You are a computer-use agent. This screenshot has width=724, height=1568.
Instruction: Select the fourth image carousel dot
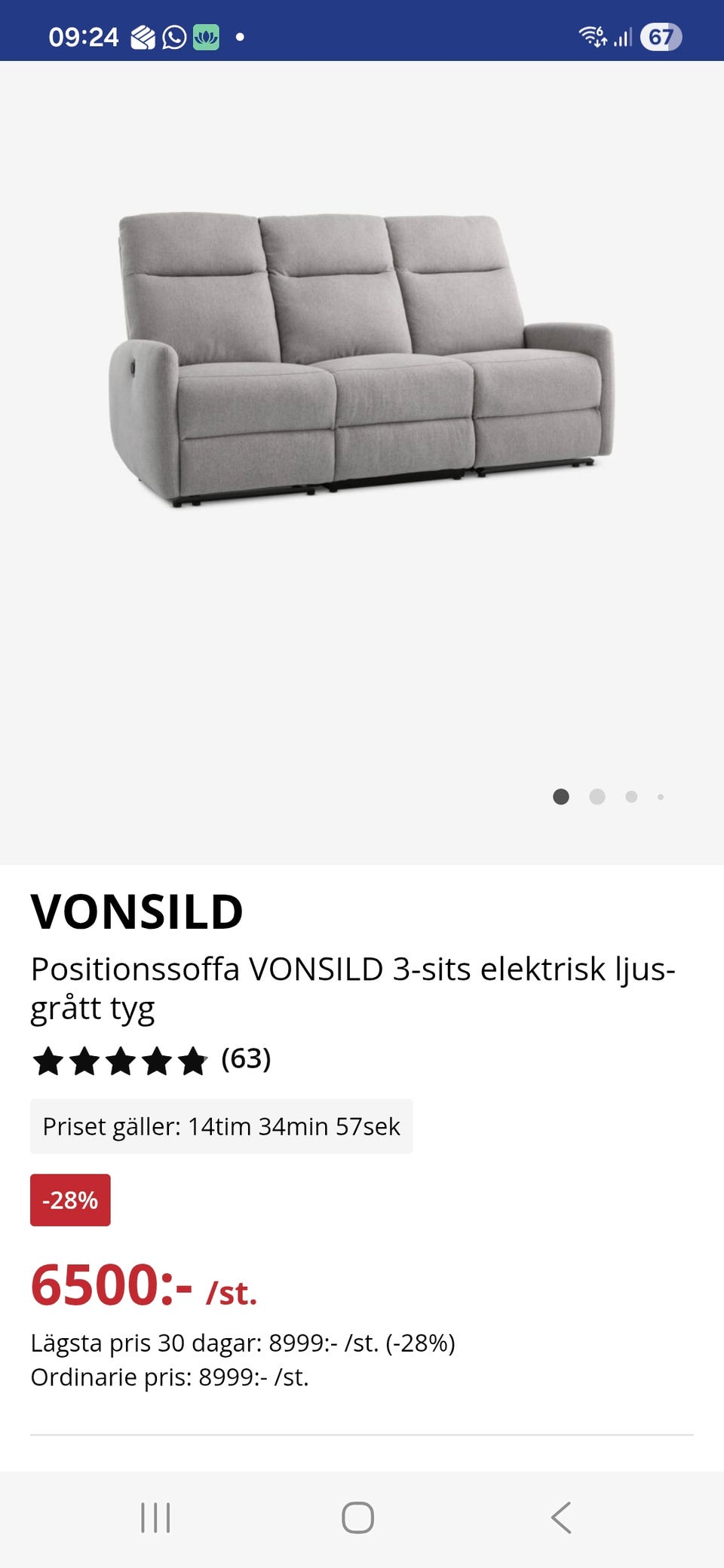[660, 797]
